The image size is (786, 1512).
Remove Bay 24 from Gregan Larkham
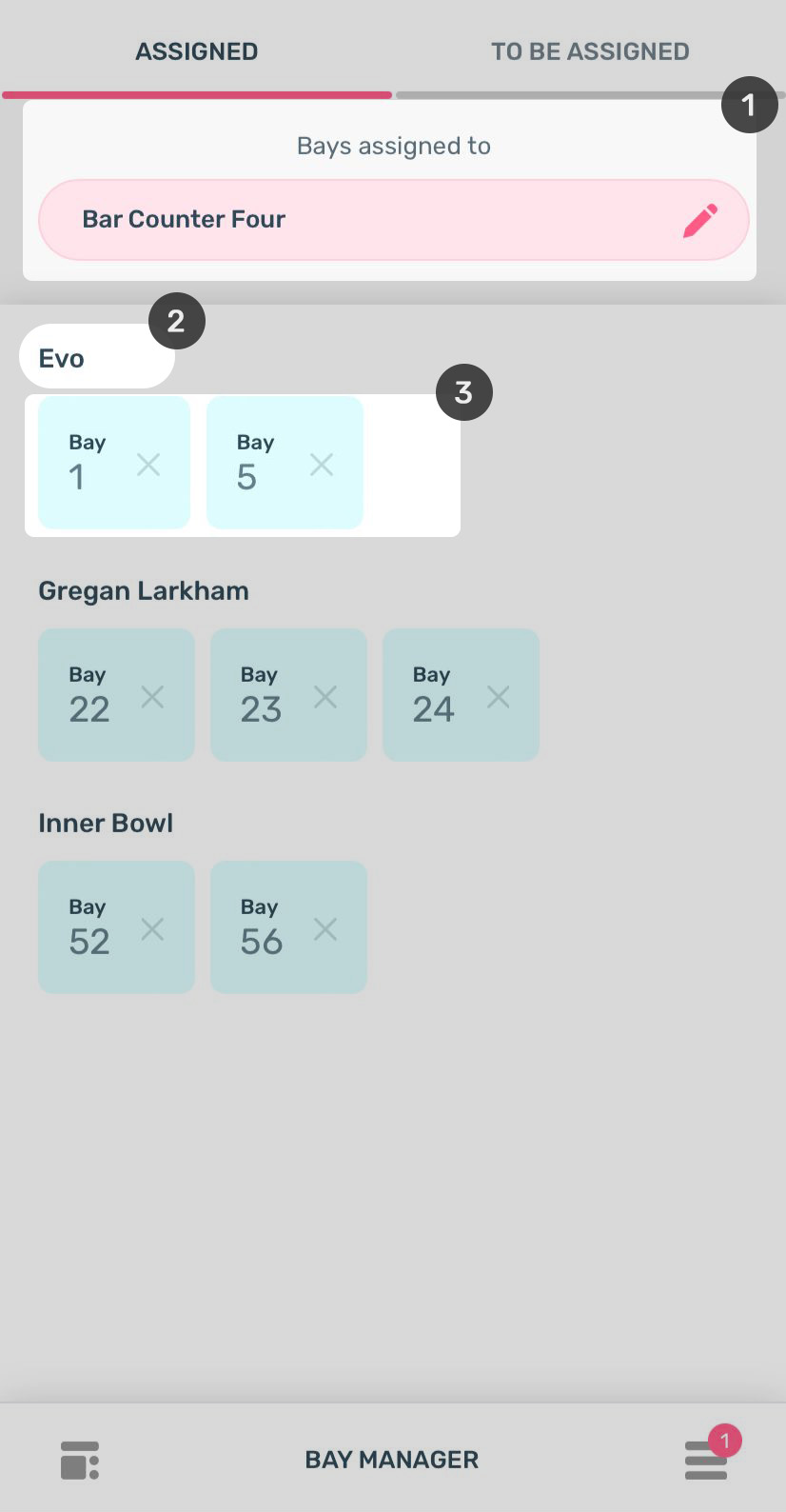[x=498, y=697]
